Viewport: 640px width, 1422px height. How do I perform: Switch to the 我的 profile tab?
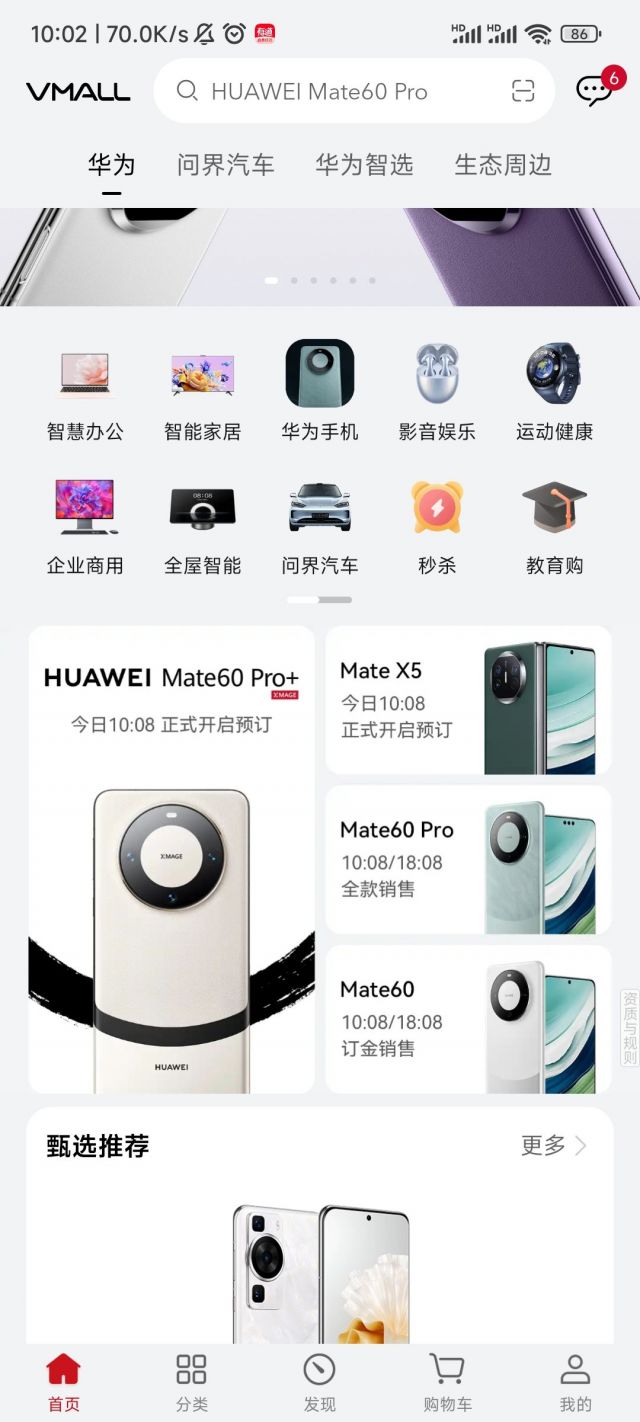[575, 1382]
